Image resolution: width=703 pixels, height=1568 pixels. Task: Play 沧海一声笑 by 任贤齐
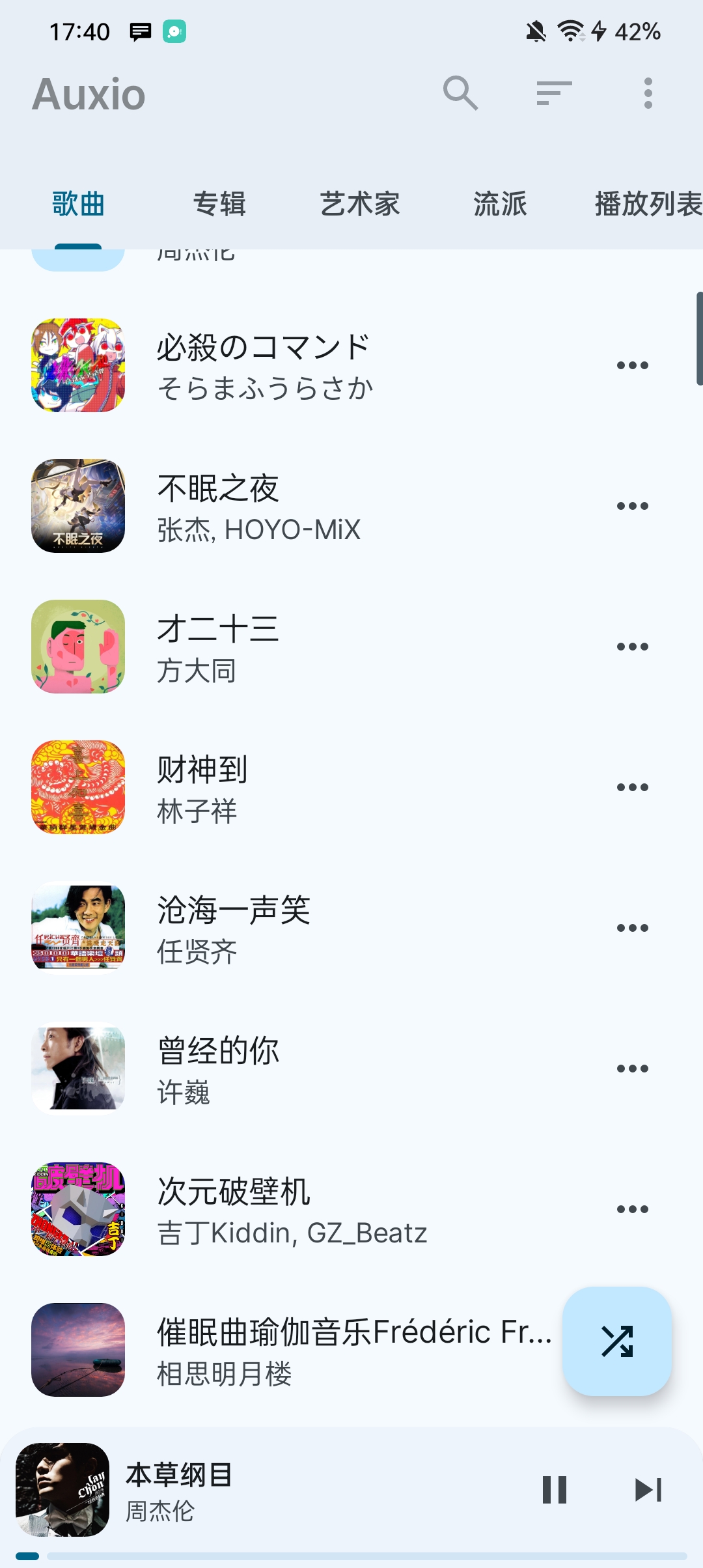(x=293, y=927)
